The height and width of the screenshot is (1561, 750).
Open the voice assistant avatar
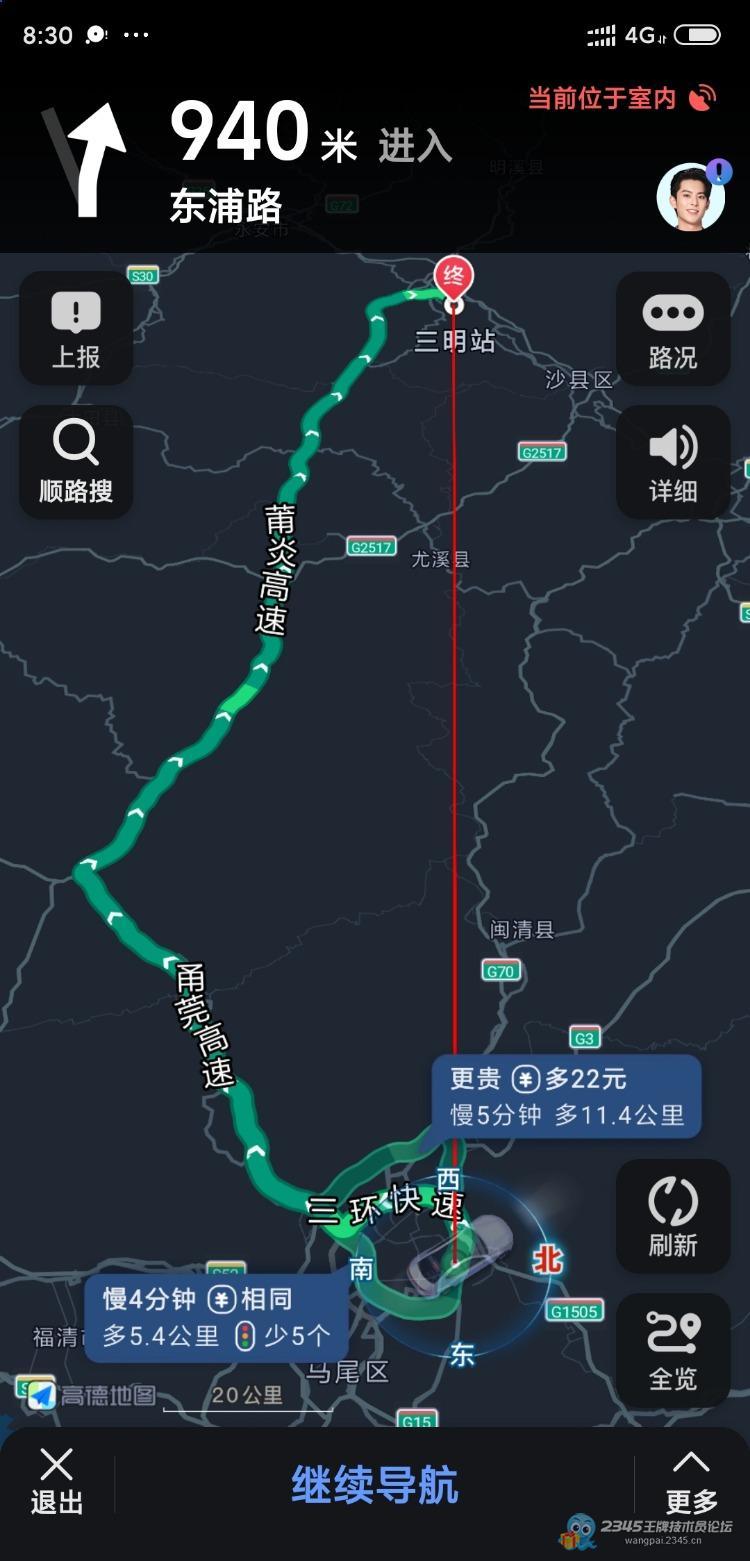[691, 197]
